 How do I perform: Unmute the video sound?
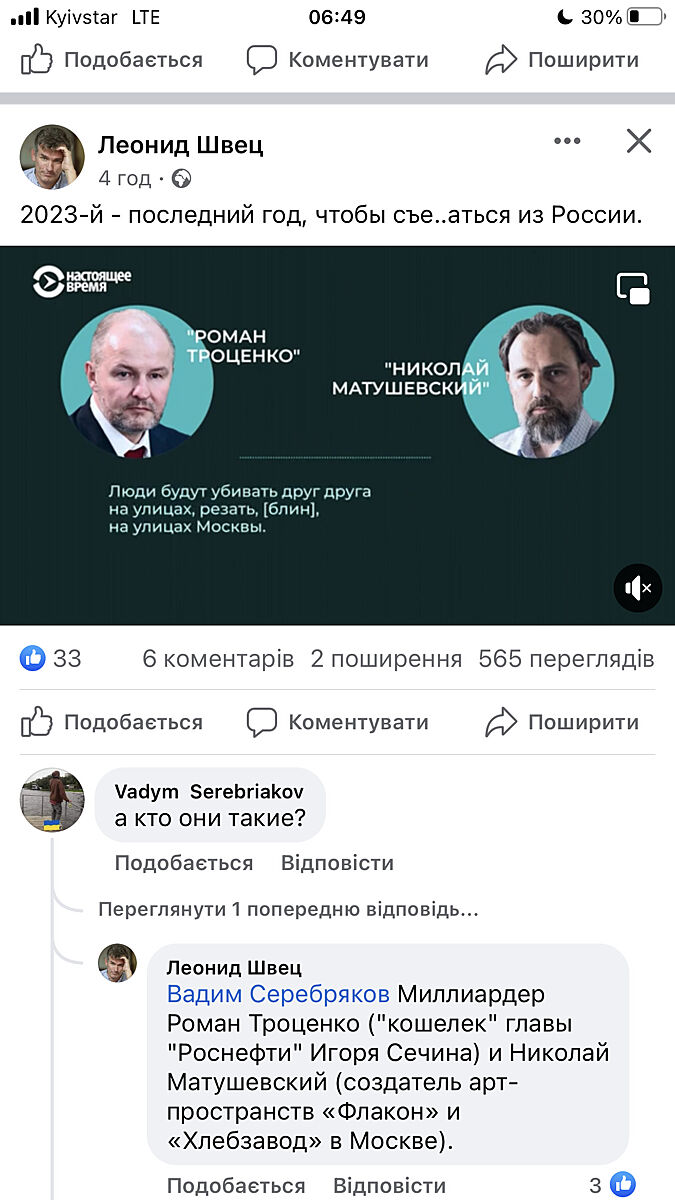tap(637, 588)
